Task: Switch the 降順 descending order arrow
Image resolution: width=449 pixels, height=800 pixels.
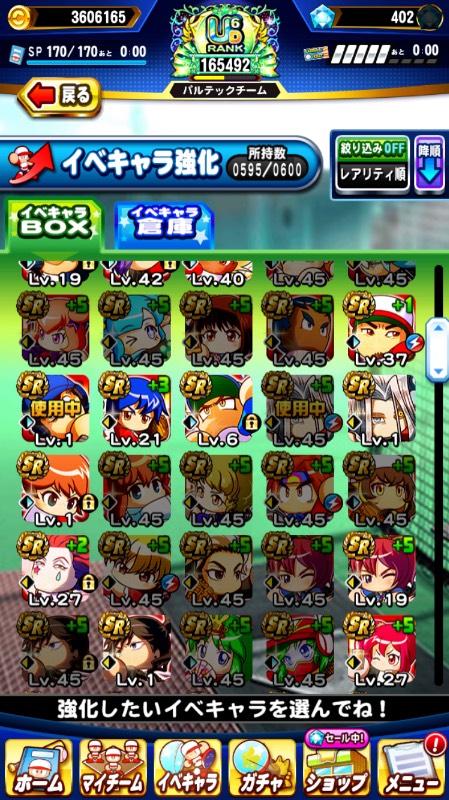Action: pyautogui.click(x=429, y=164)
